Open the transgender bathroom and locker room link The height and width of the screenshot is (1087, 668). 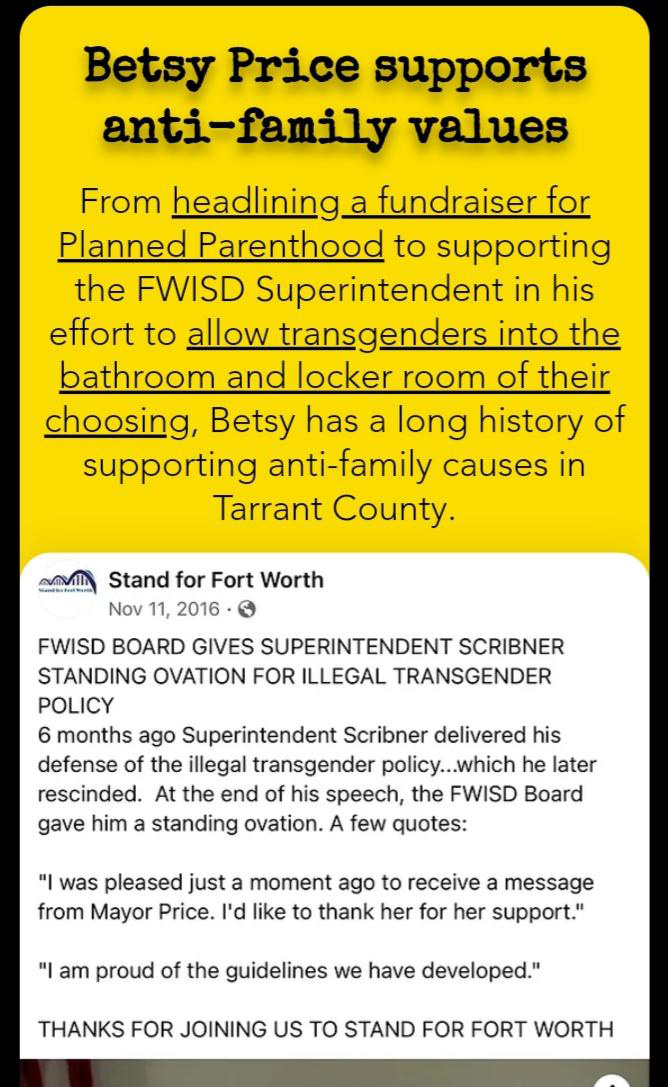pyautogui.click(x=333, y=377)
